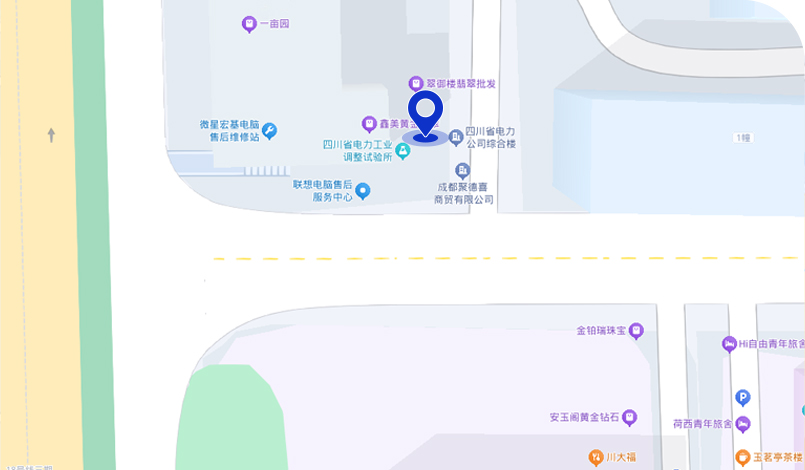Select the 微星宏基电脑售后维修站 marker
Image resolution: width=805 pixels, height=470 pixels.
coord(269,130)
